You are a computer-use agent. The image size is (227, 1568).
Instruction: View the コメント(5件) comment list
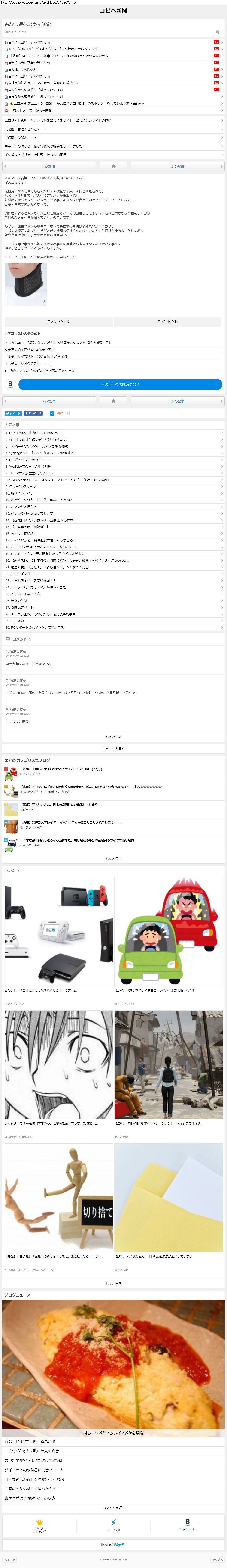[x=167, y=321]
